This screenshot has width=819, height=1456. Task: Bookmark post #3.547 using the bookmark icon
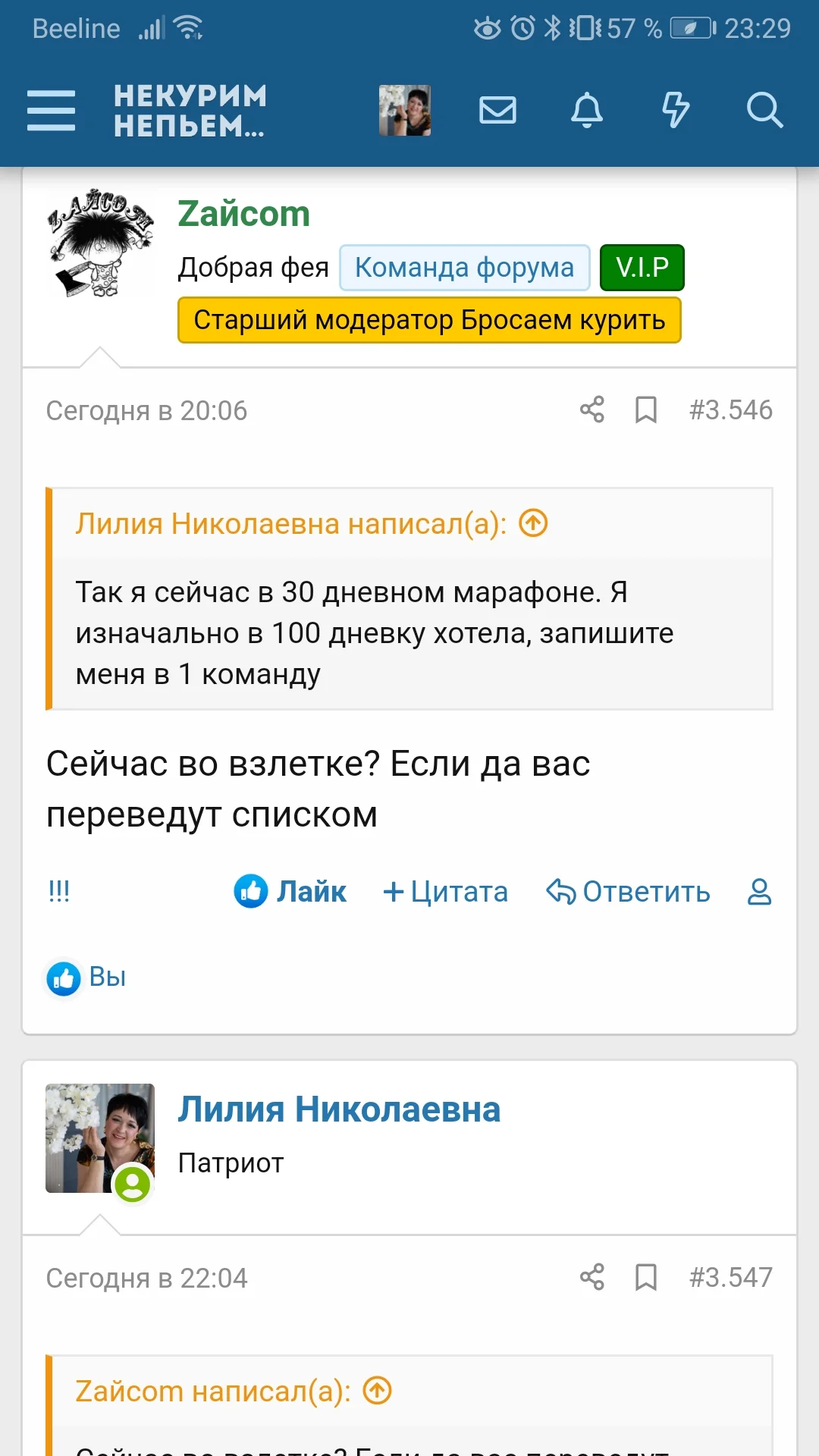(645, 1278)
